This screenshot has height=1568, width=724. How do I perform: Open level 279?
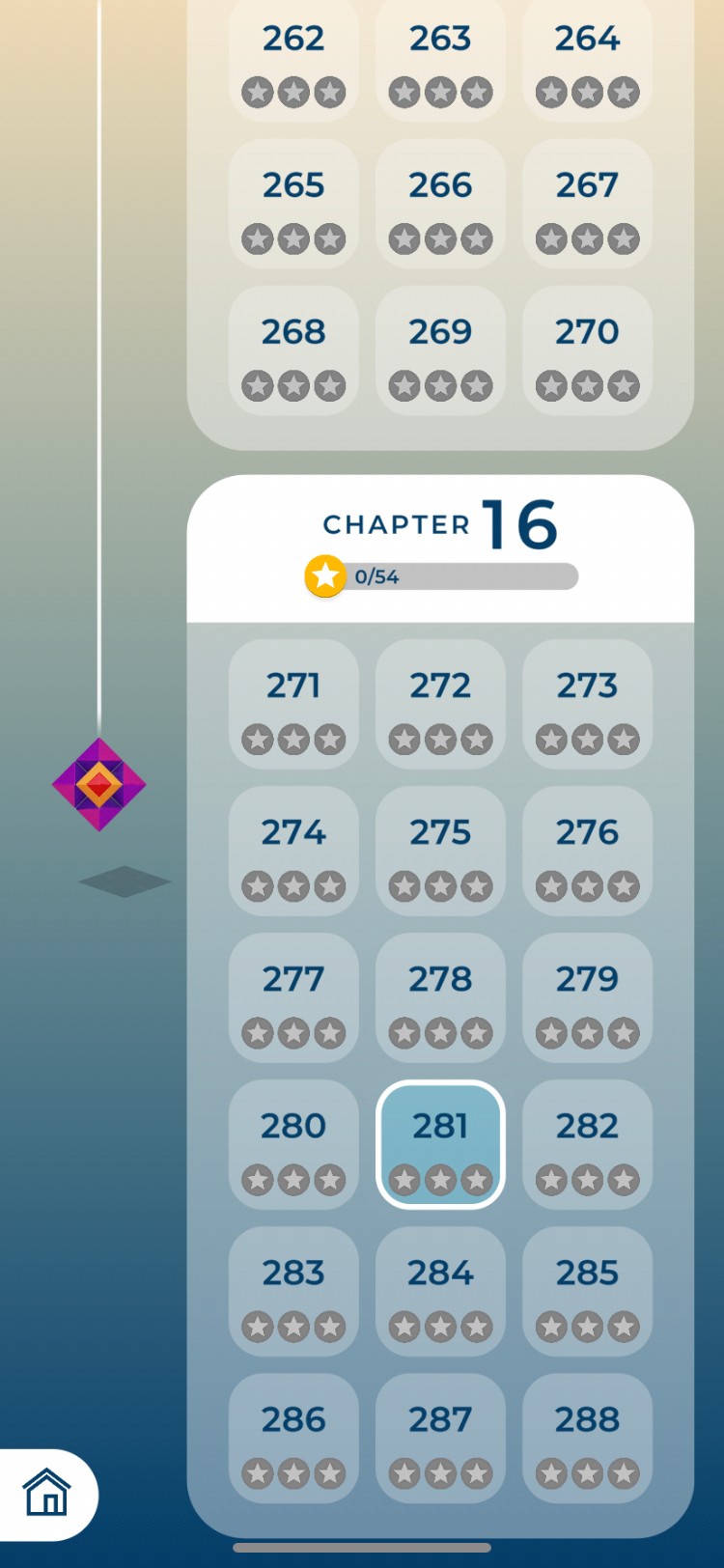[587, 997]
